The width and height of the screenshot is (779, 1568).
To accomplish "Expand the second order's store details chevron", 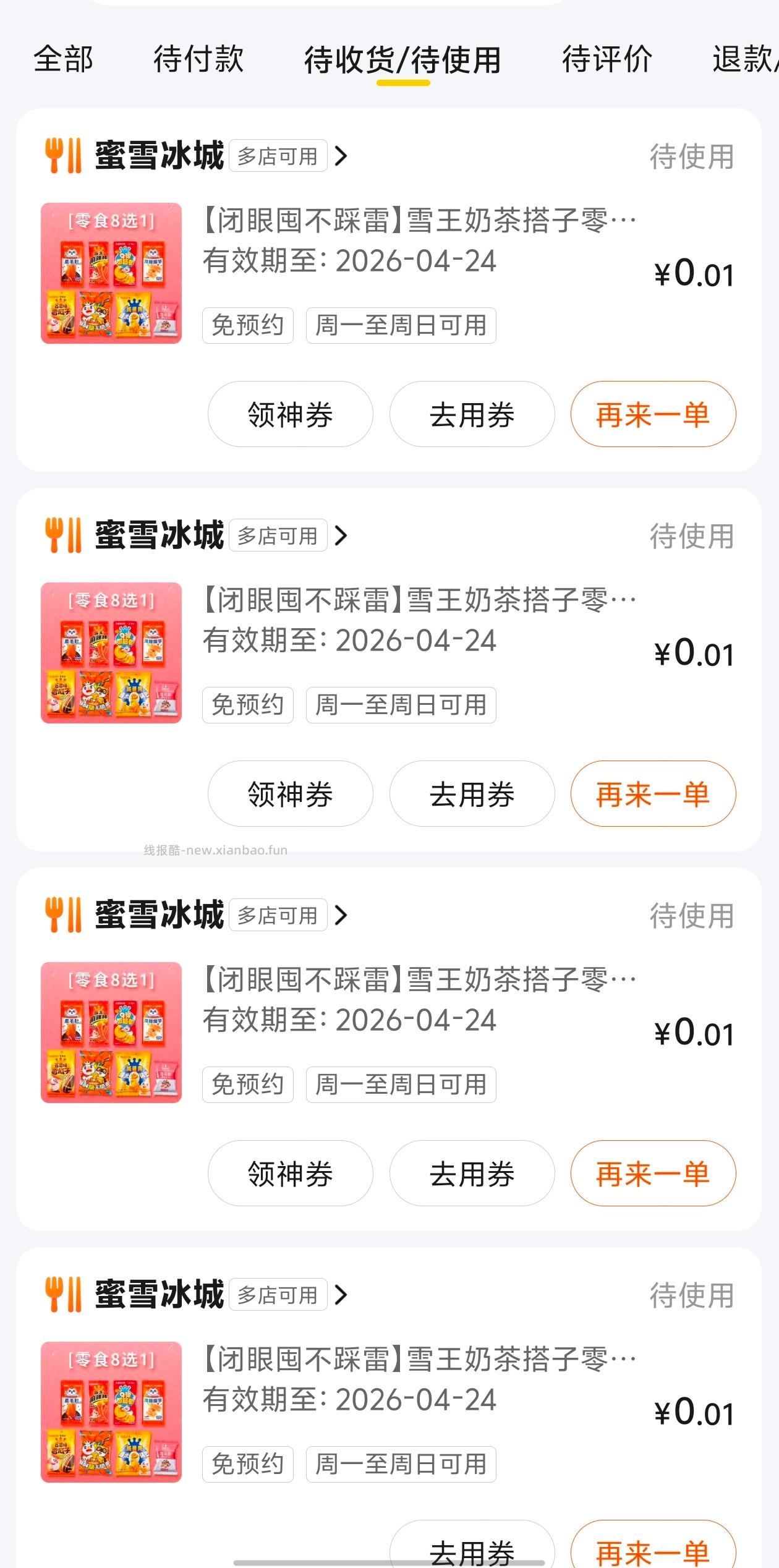I will pyautogui.click(x=340, y=536).
